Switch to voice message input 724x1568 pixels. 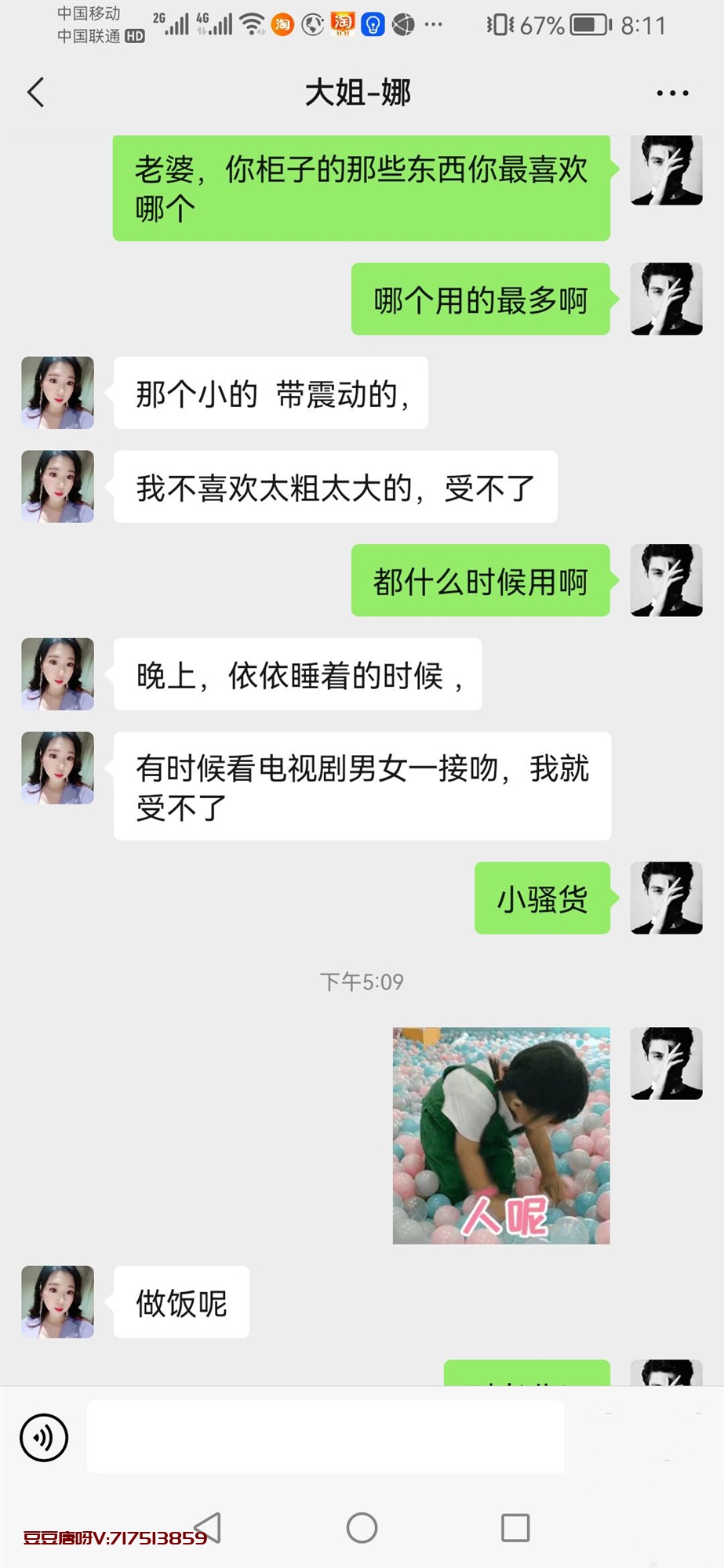[x=44, y=1437]
